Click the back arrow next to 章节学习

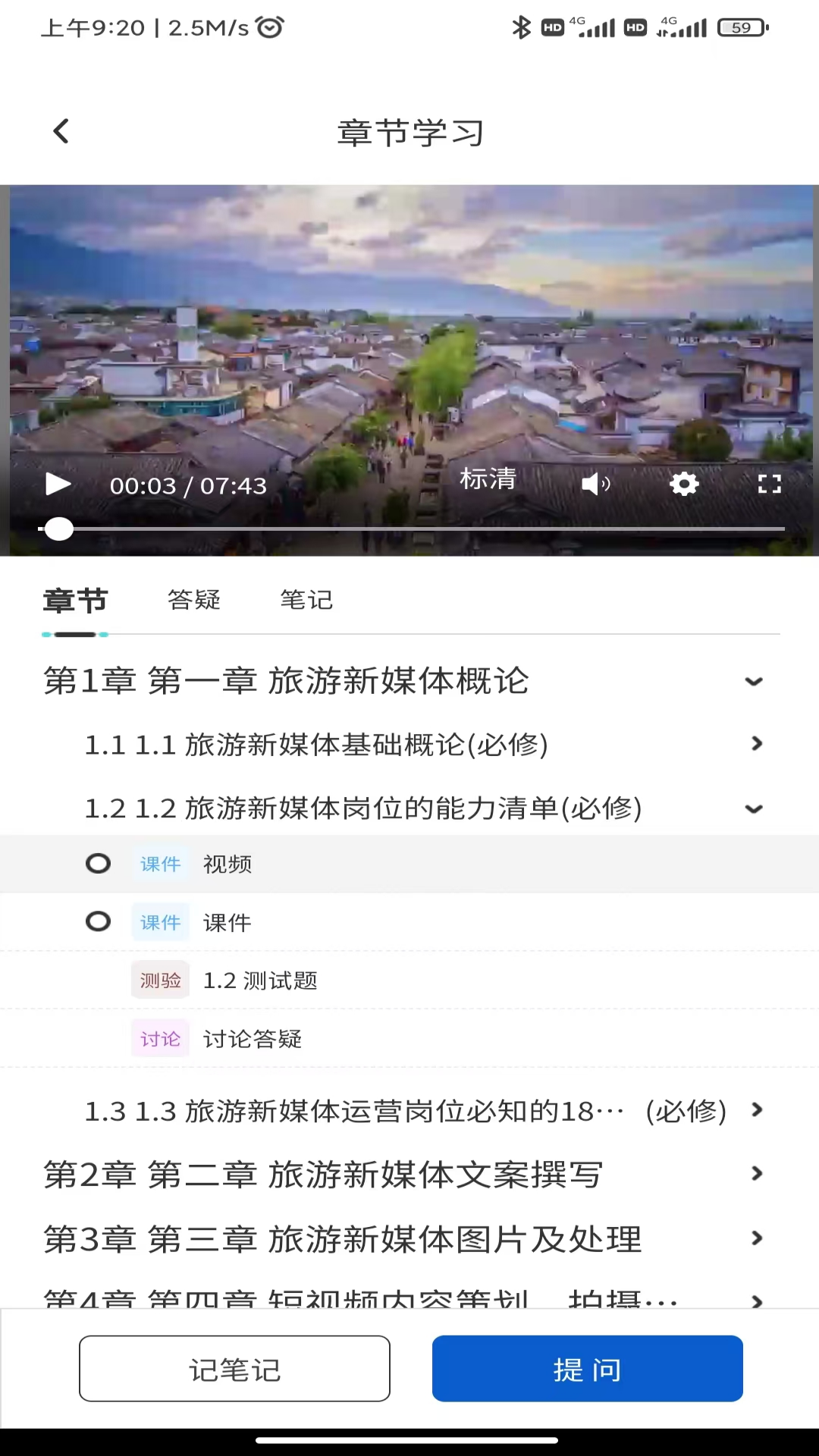coord(61,130)
